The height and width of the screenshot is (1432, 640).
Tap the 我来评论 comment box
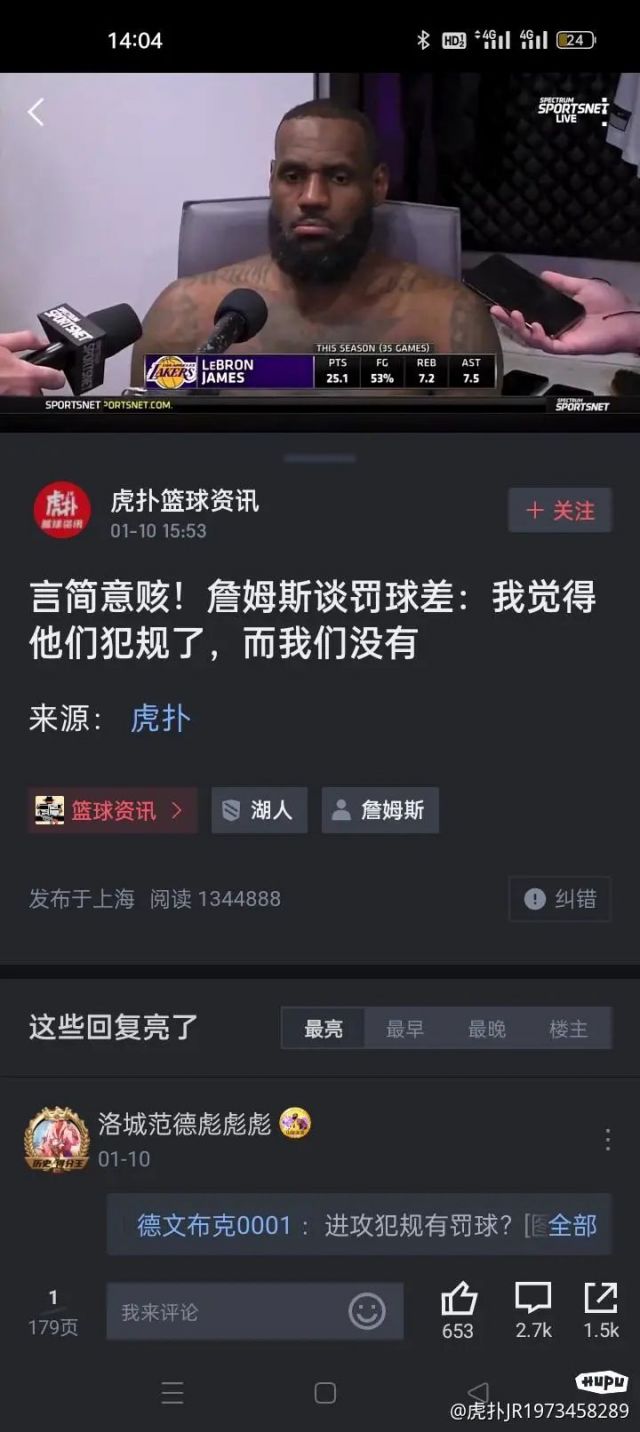[x=220, y=1312]
